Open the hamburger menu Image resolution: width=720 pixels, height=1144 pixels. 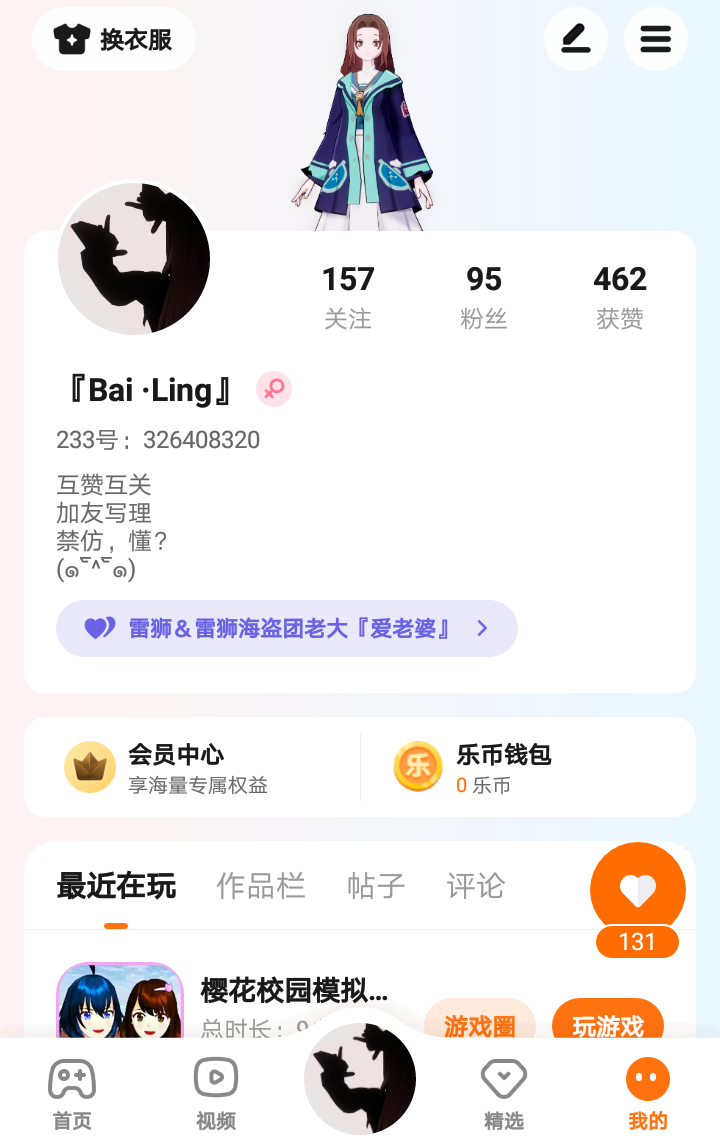[655, 39]
